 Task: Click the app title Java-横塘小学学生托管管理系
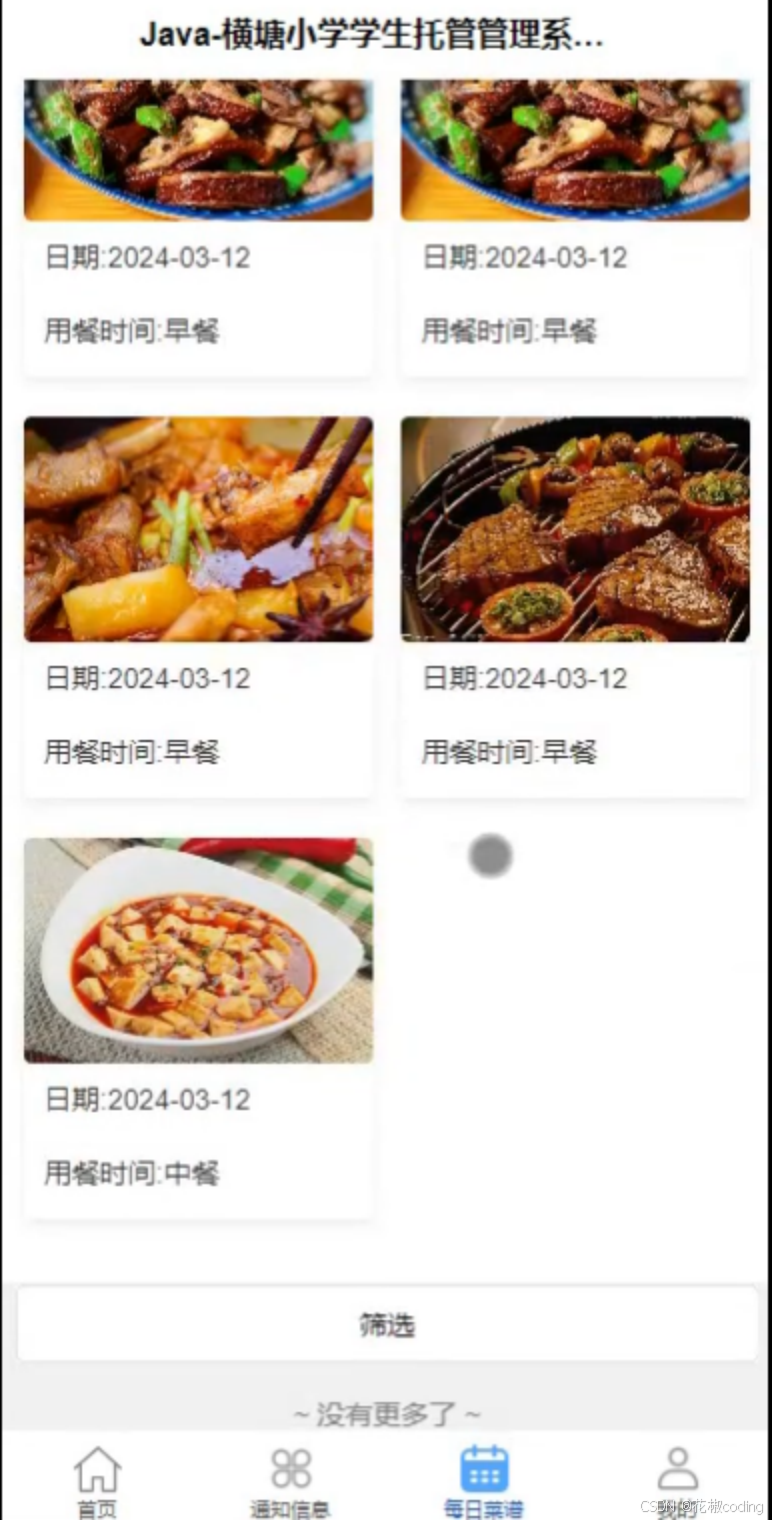(386, 33)
